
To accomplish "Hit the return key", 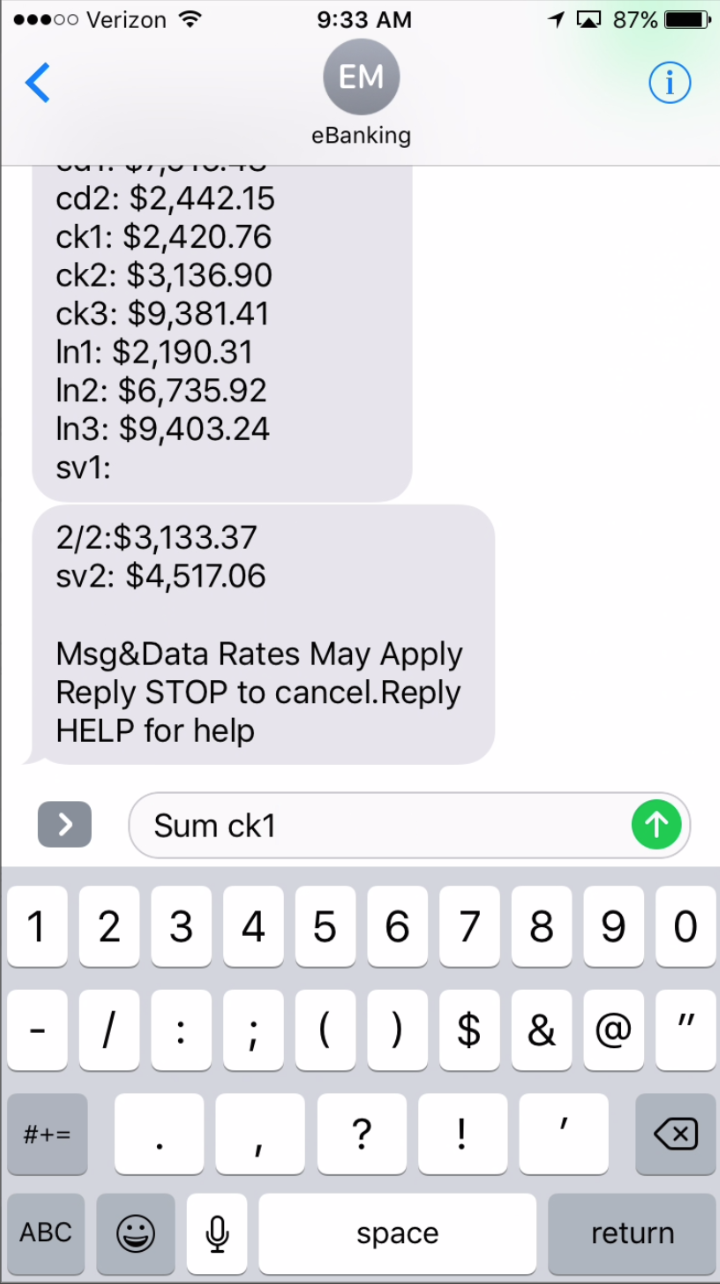I will pyautogui.click(x=632, y=1233).
